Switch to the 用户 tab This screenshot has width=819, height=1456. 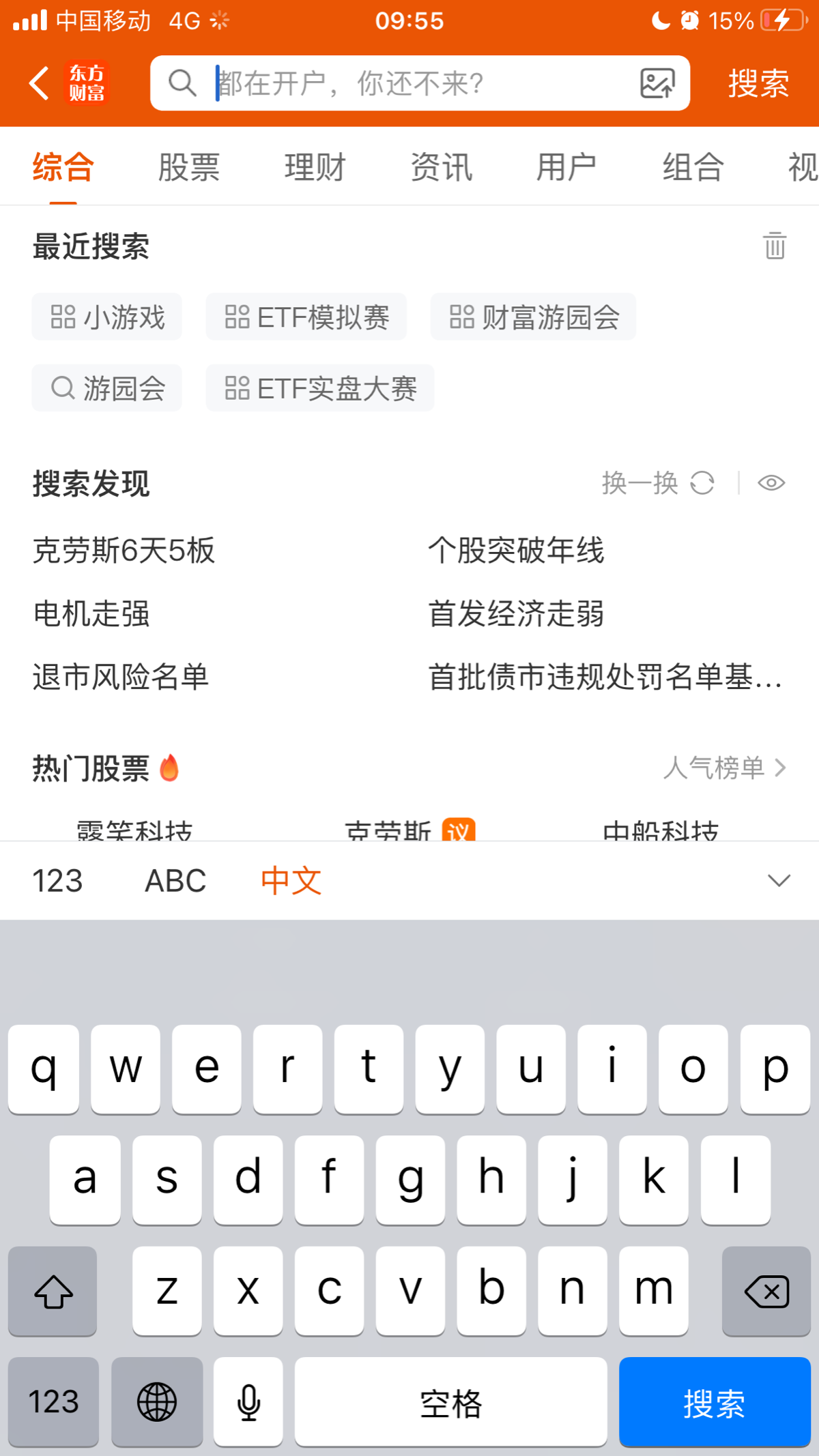coord(566,167)
